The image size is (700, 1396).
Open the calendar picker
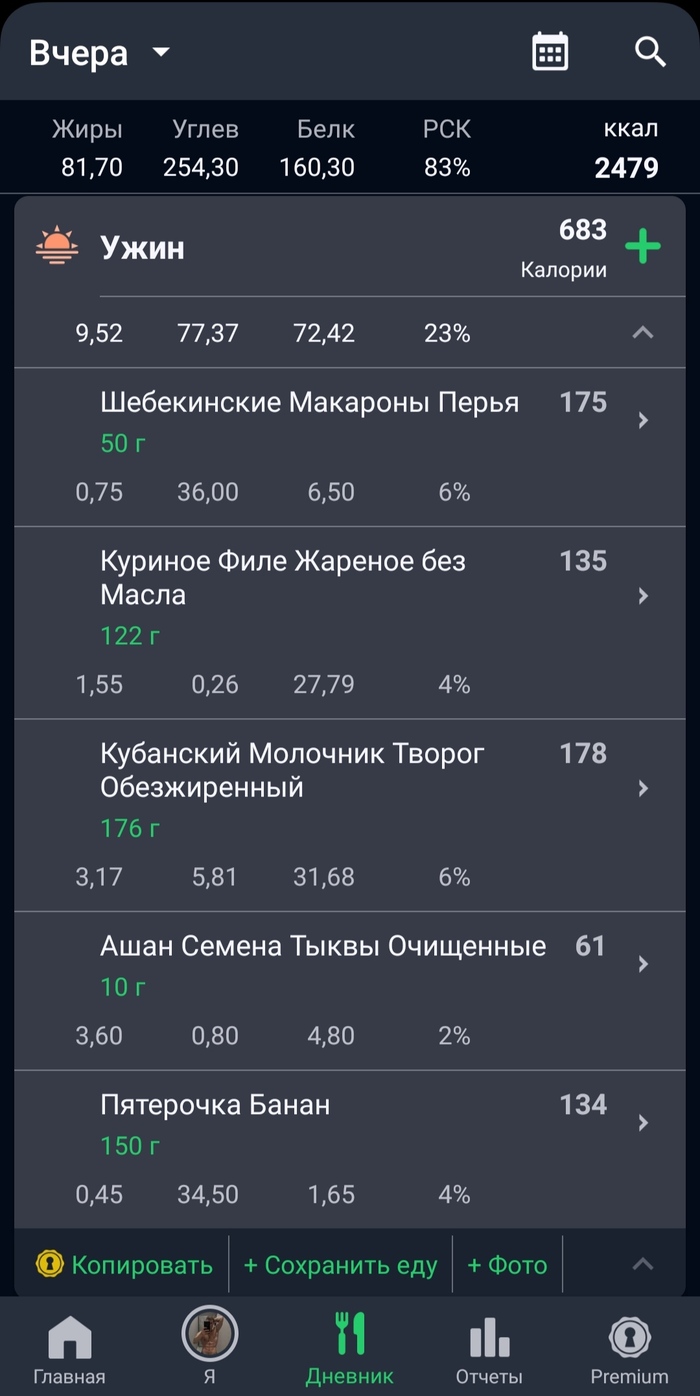550,52
